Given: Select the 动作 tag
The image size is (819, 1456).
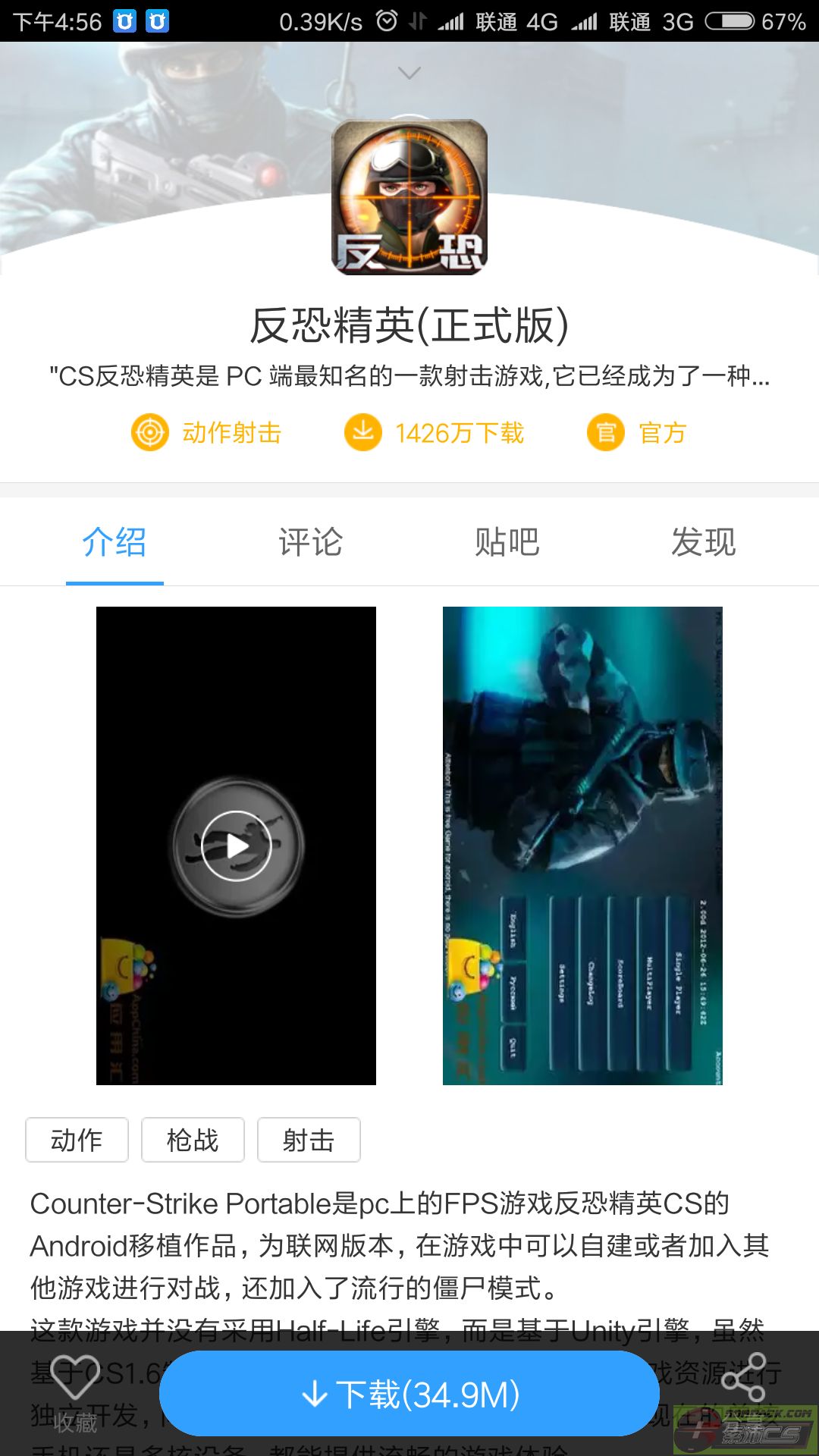Looking at the screenshot, I should [77, 1140].
